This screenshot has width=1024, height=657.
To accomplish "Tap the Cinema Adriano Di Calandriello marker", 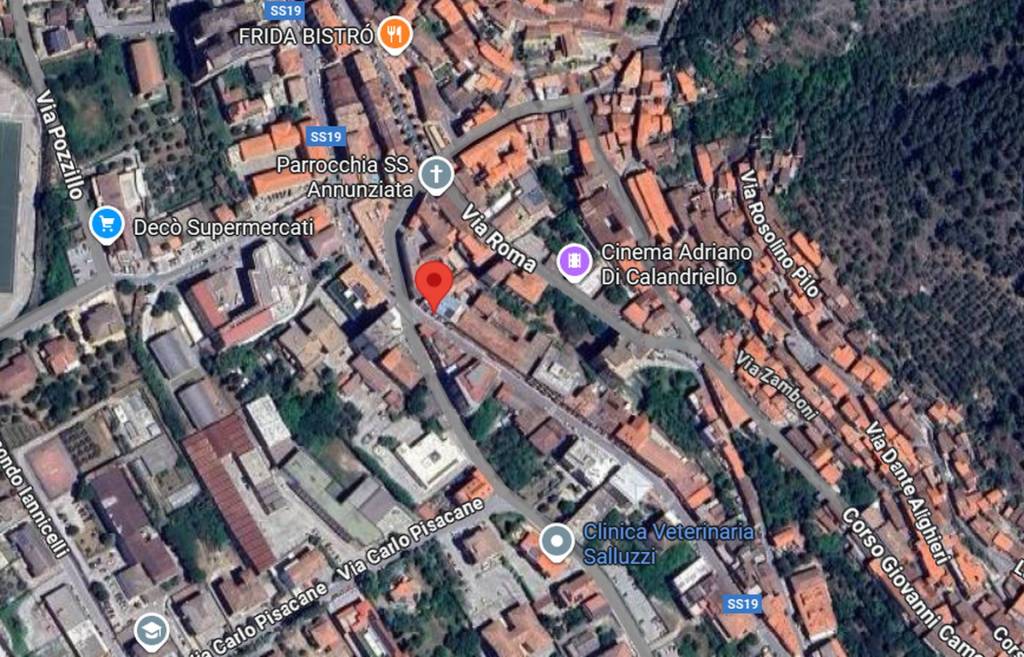I will pyautogui.click(x=575, y=262).
